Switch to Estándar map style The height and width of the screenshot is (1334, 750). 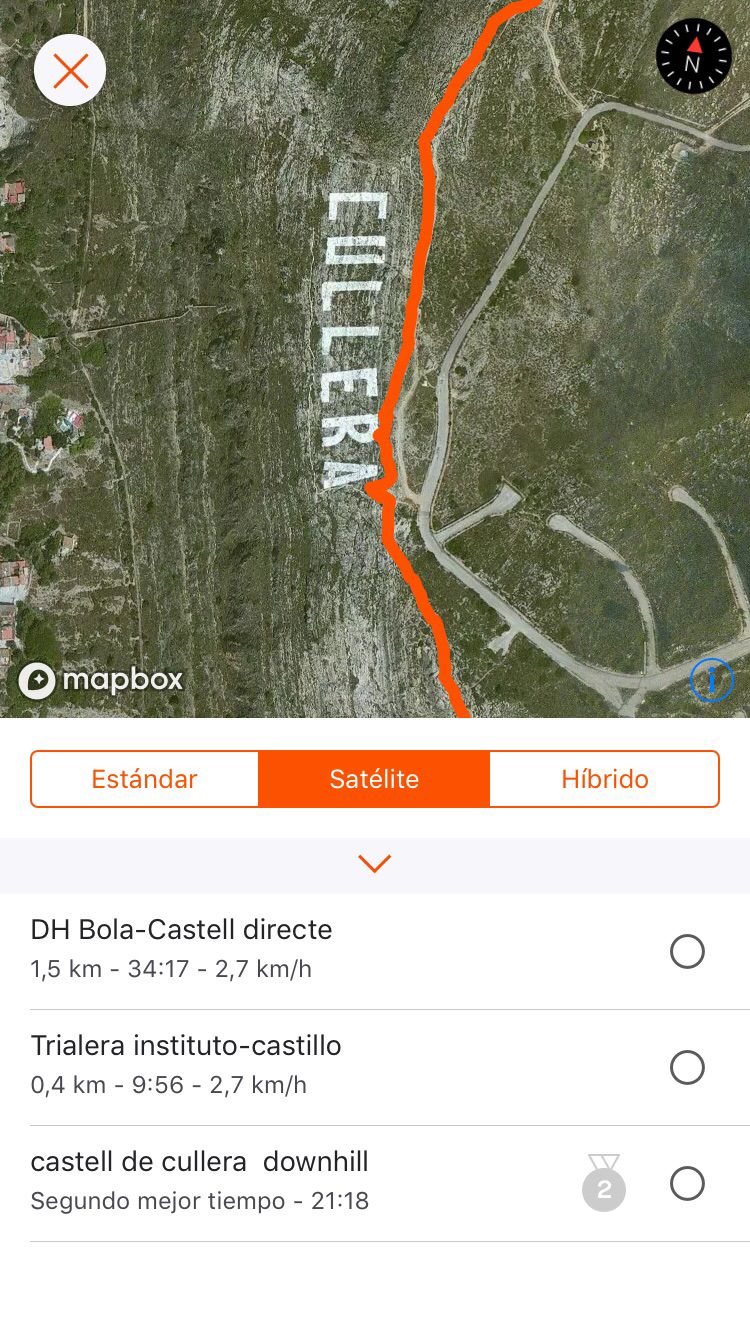coord(145,779)
